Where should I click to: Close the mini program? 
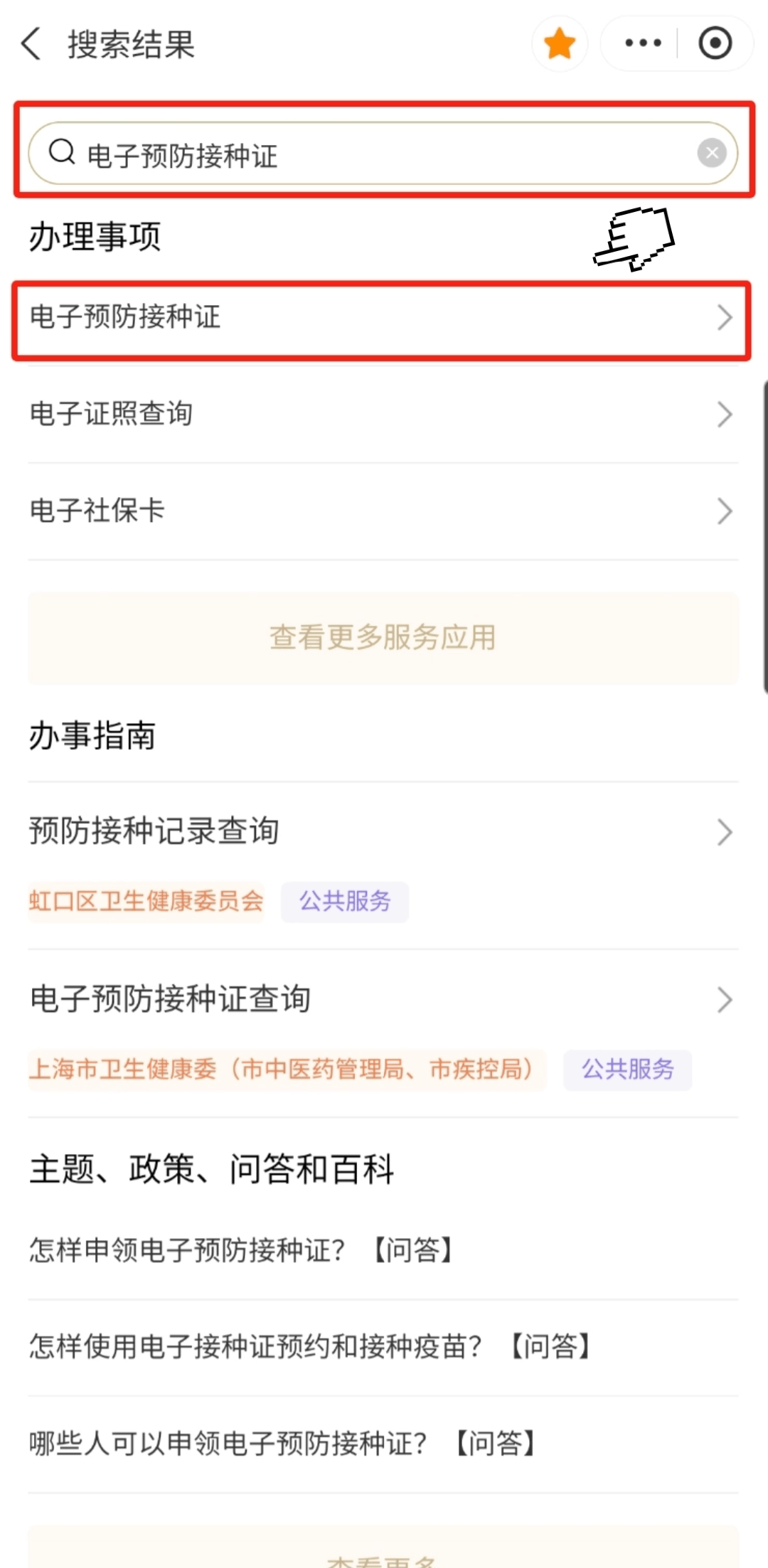click(x=715, y=44)
